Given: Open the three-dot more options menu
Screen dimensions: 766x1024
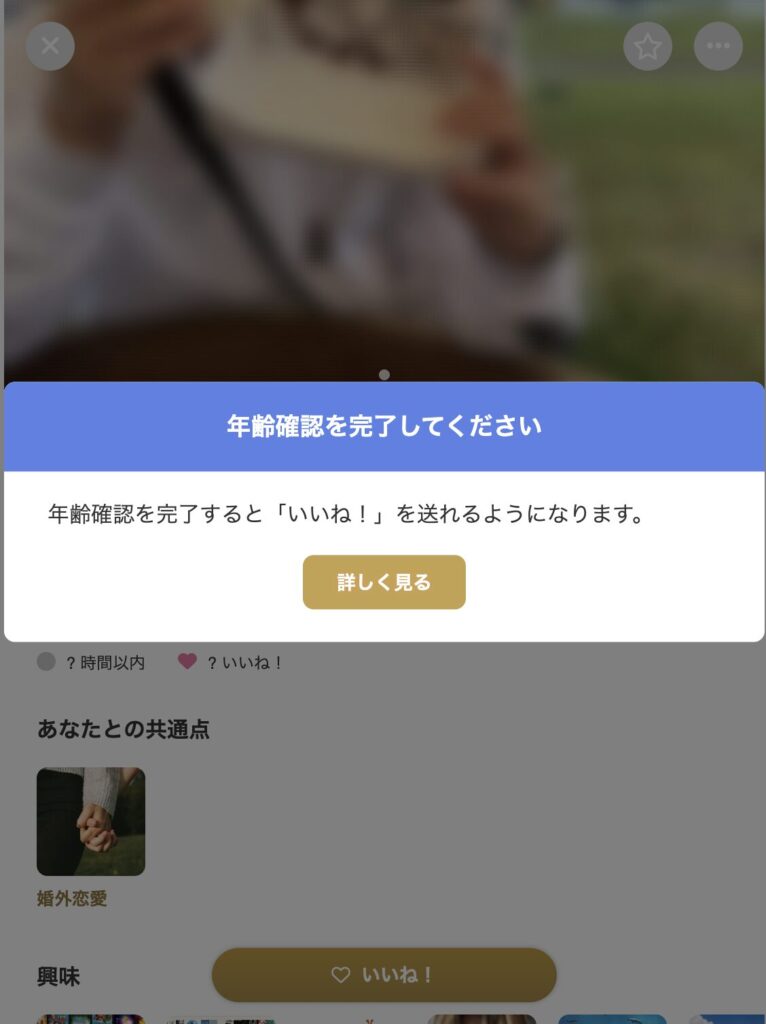Looking at the screenshot, I should click(x=718, y=46).
